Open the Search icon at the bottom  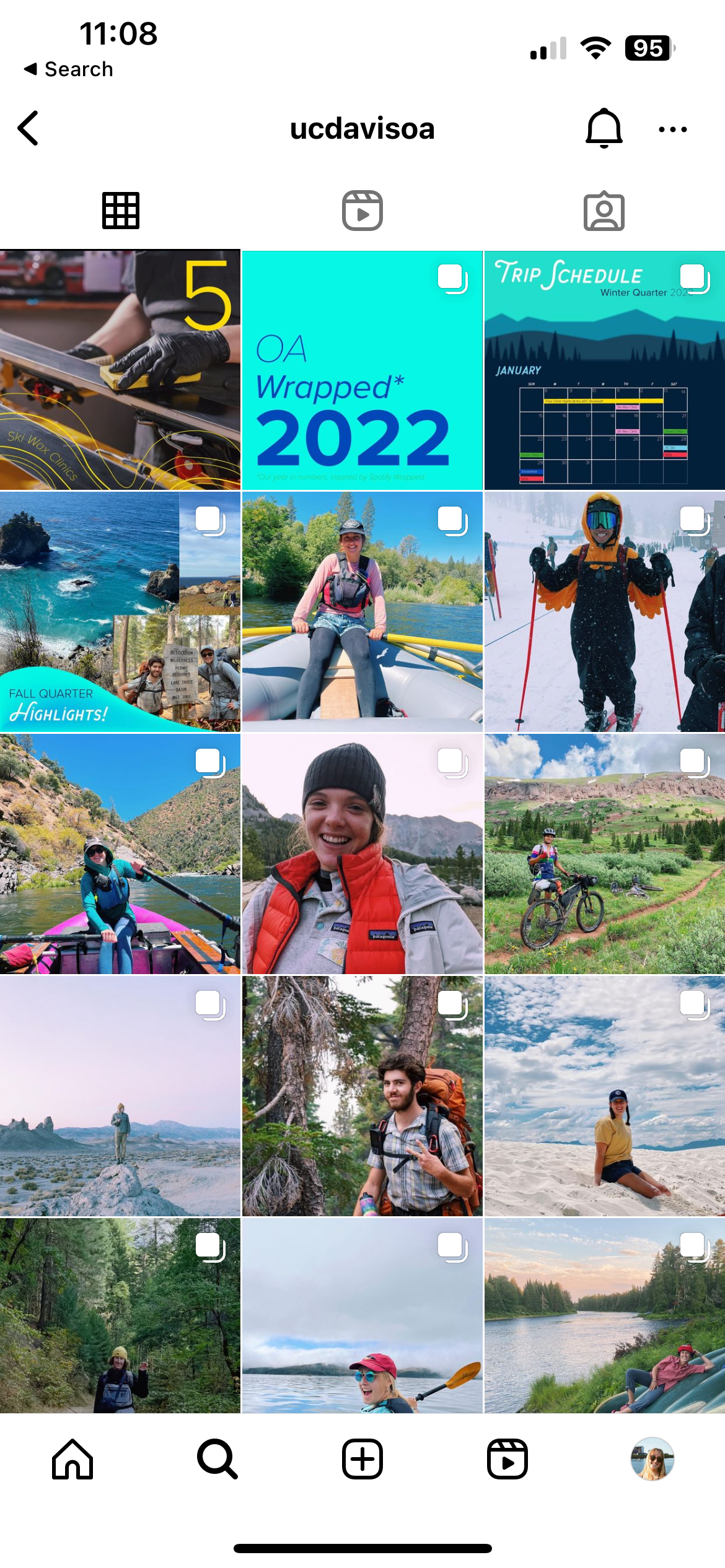click(217, 1460)
